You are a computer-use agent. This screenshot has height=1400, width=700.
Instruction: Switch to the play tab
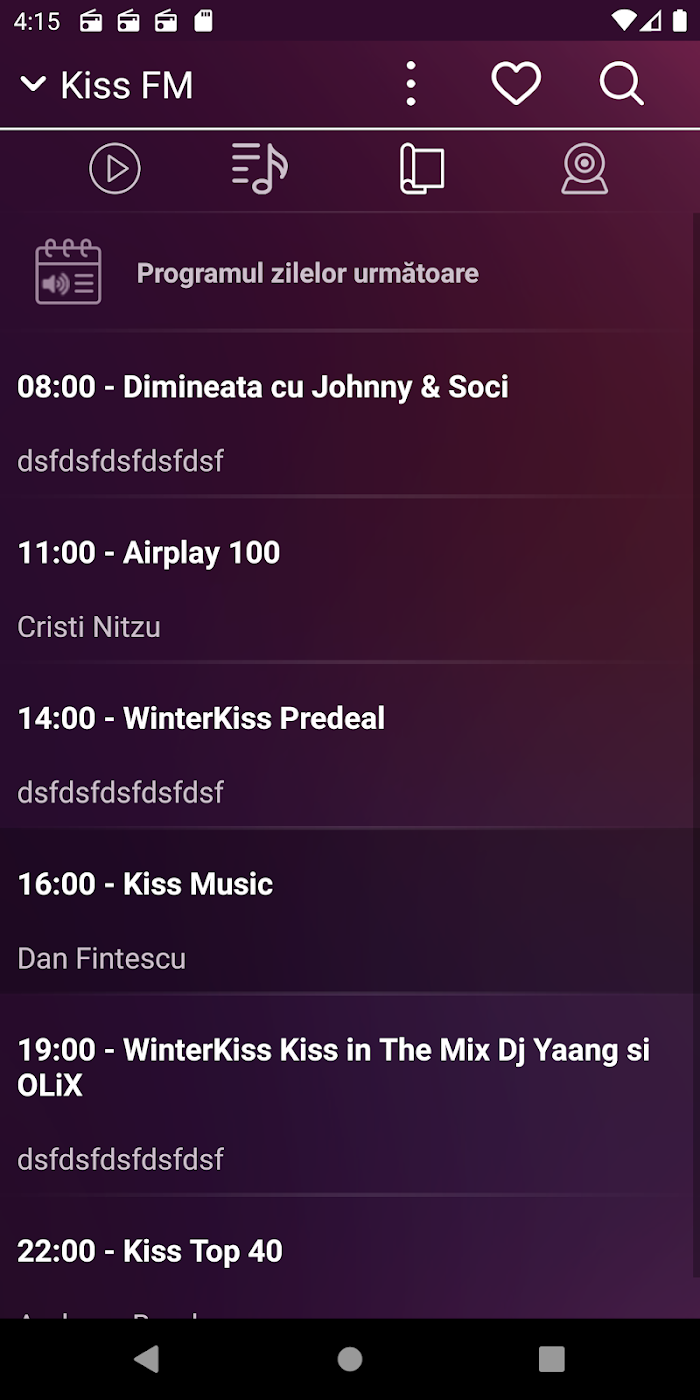tap(115, 169)
